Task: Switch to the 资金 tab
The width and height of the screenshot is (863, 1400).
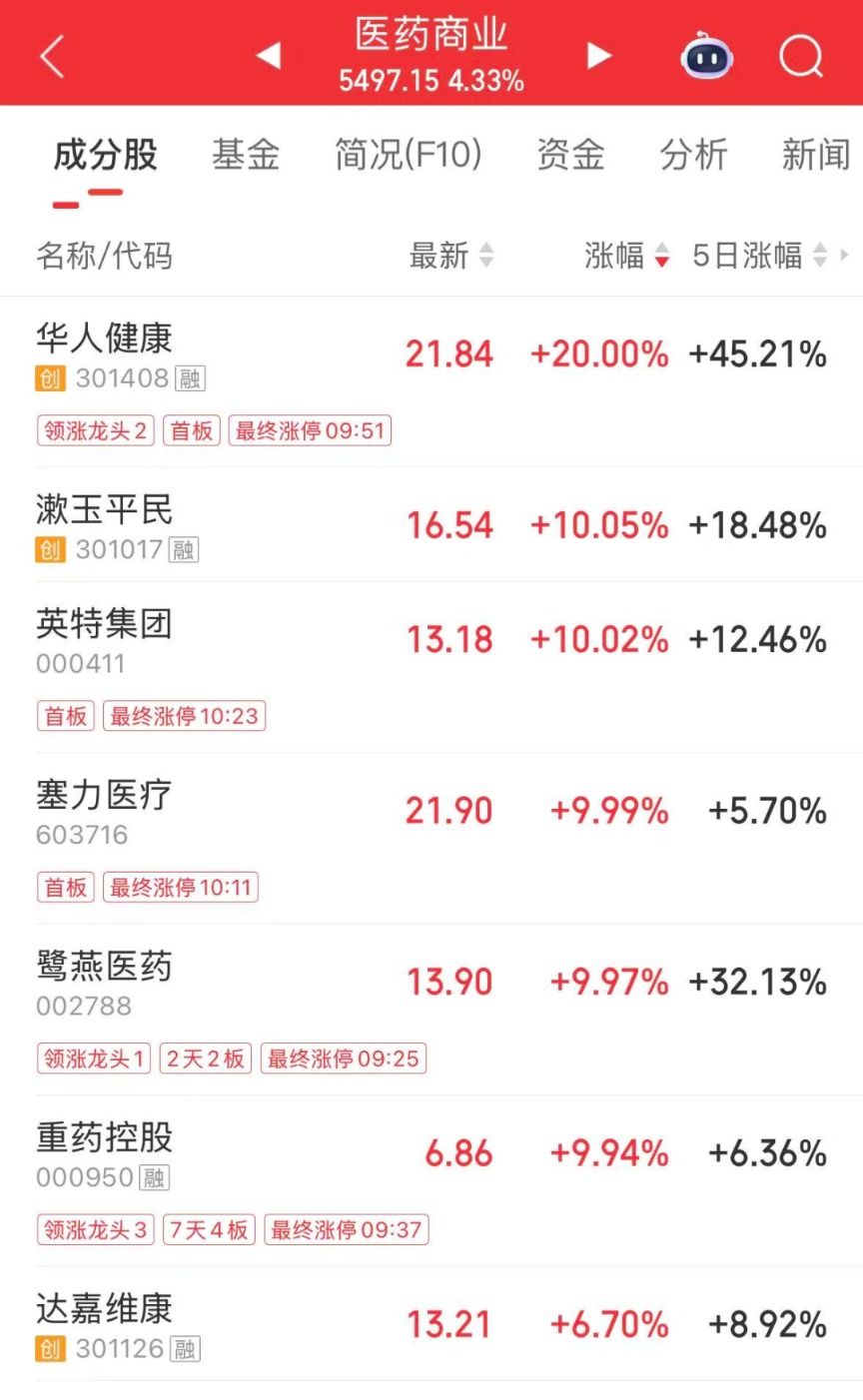Action: click(x=570, y=156)
